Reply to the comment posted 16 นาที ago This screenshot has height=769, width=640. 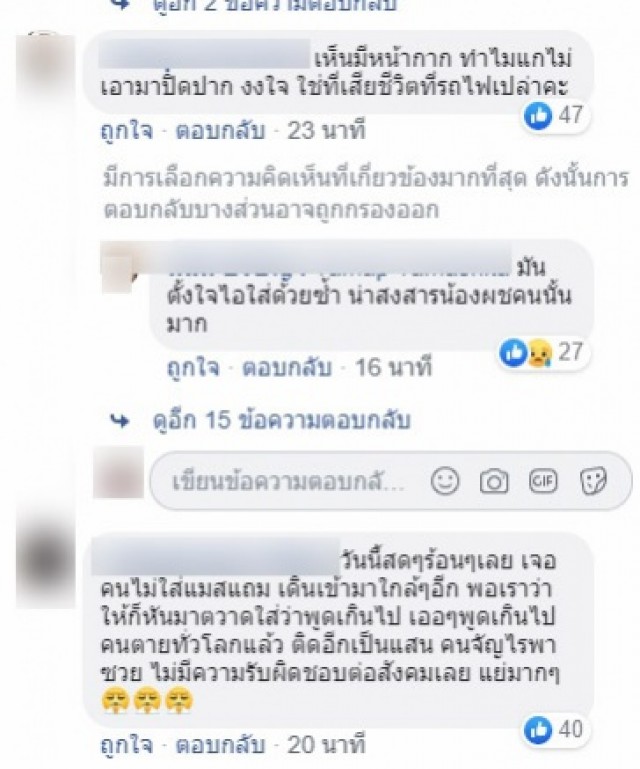pyautogui.click(x=285, y=367)
